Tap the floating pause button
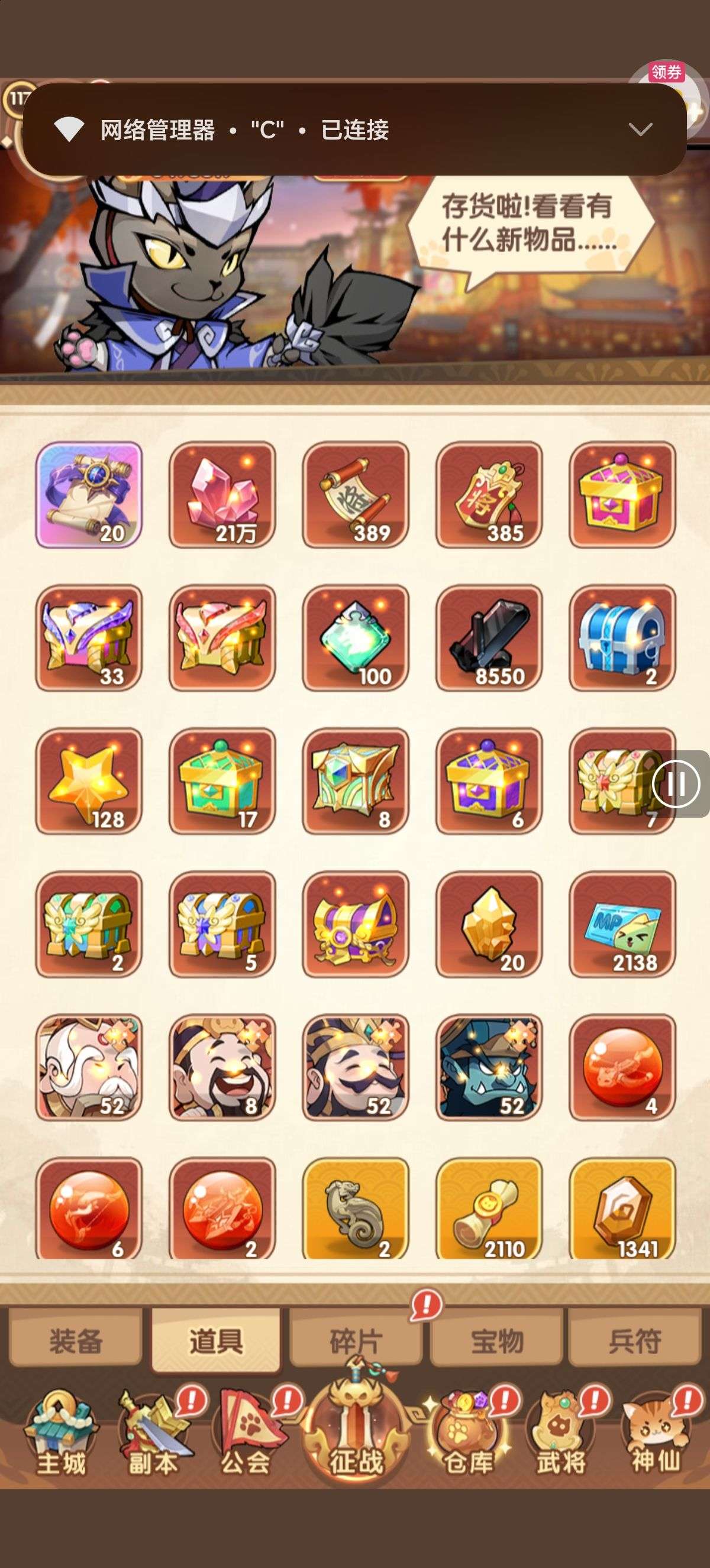 click(x=676, y=783)
